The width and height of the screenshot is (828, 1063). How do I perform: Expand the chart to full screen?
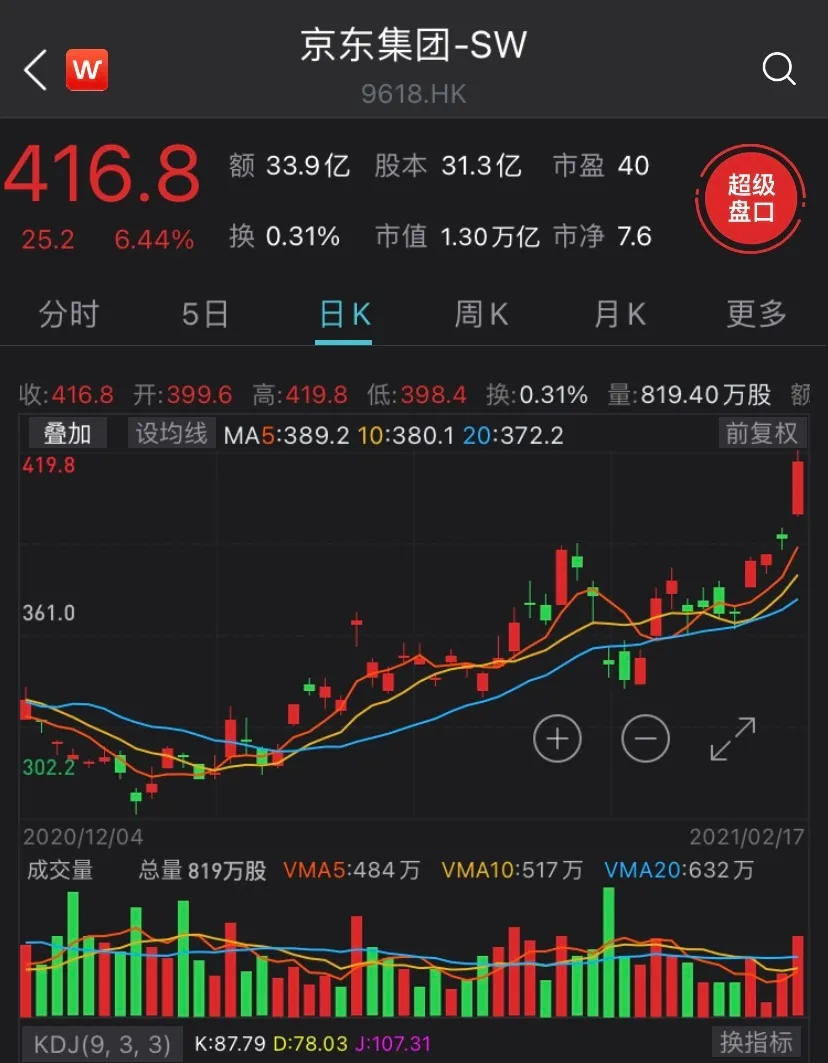733,740
